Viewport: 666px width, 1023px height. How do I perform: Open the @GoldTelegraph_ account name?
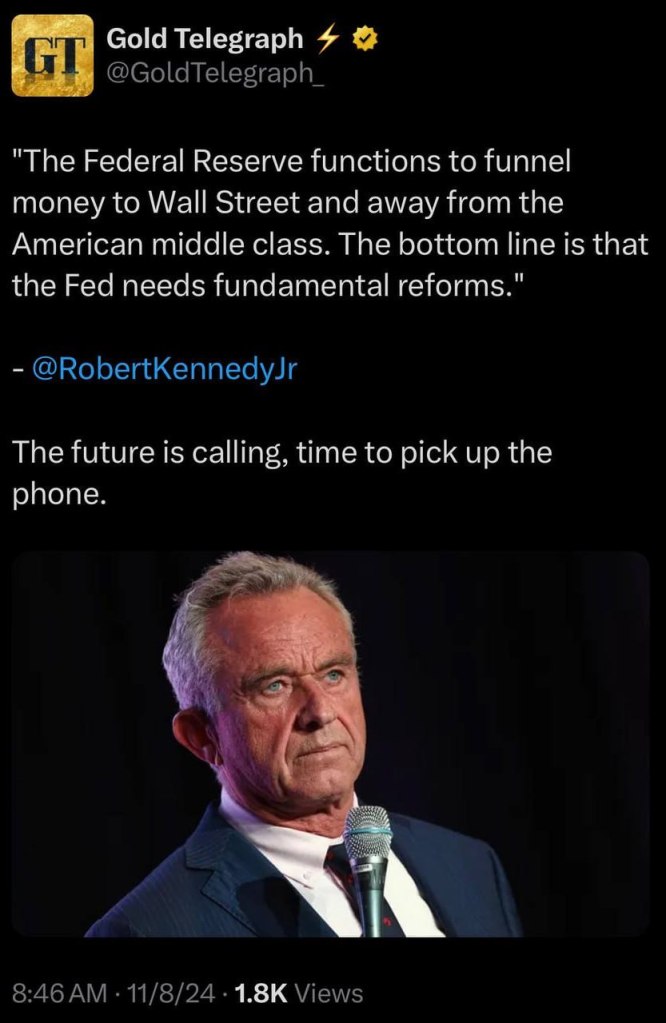198,74
